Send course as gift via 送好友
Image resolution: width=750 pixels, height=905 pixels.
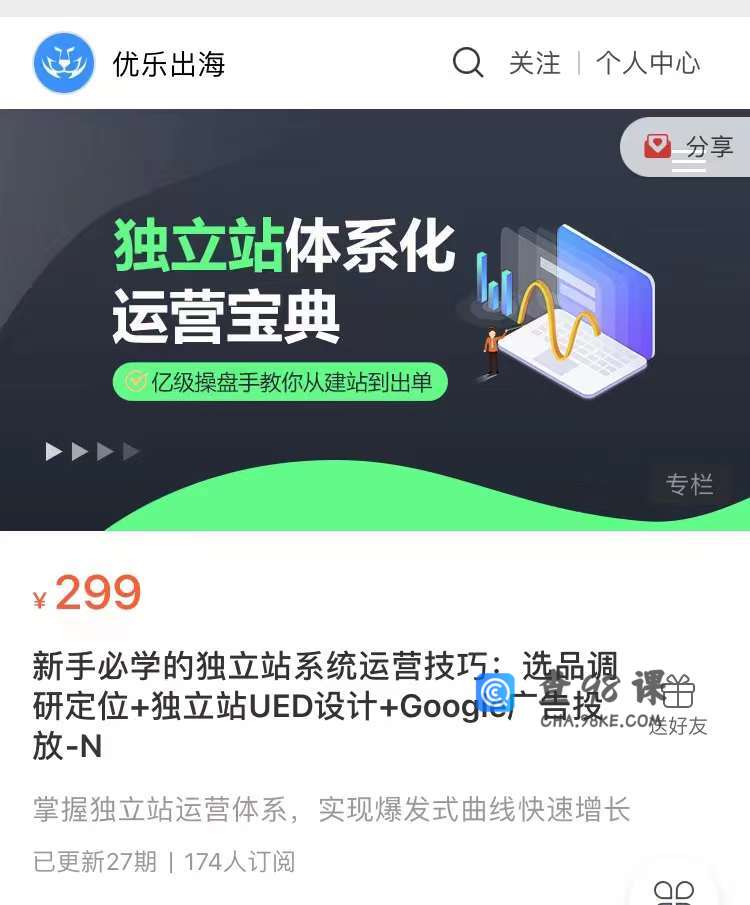pos(678,706)
